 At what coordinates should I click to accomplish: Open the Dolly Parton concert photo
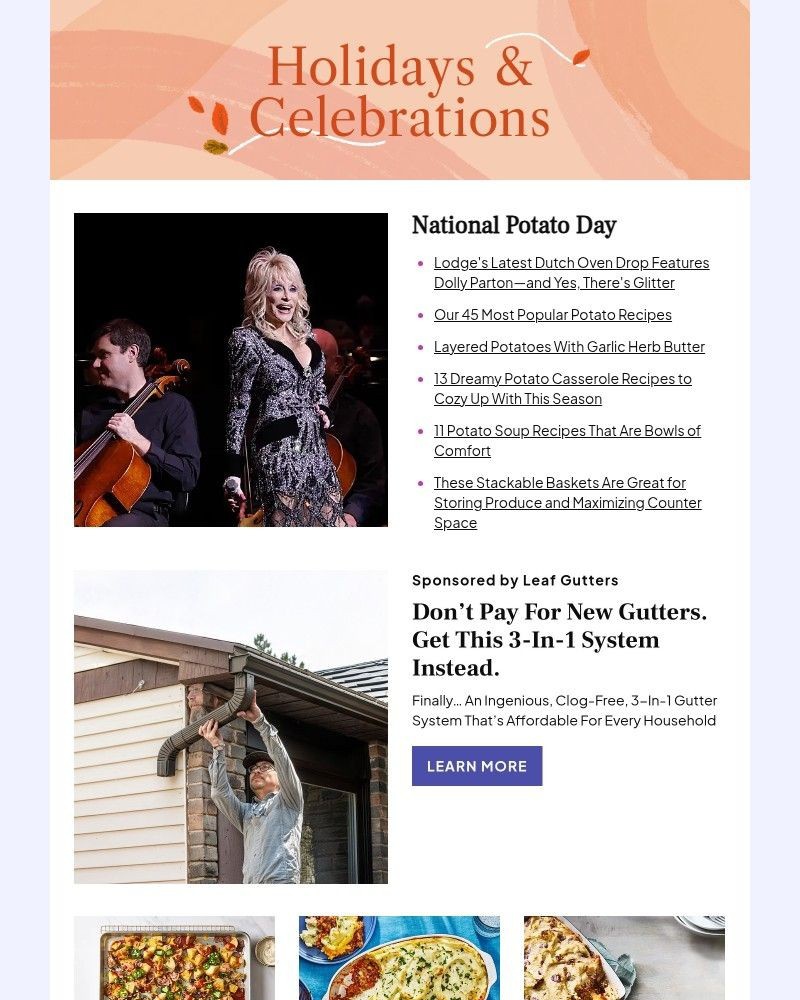point(231,370)
